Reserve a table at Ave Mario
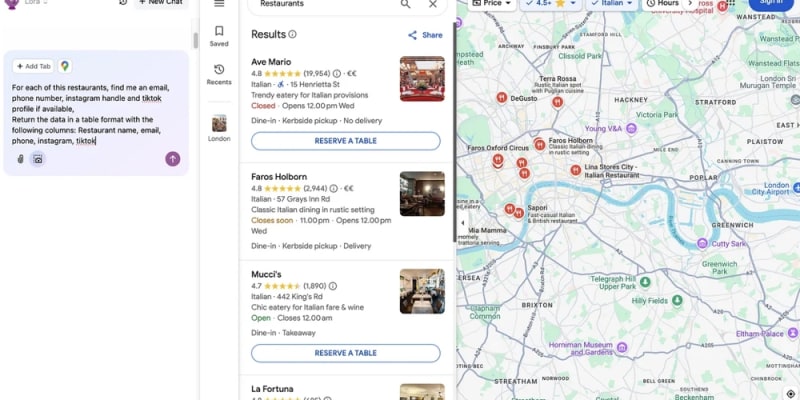This screenshot has height=400, width=800. tap(345, 141)
